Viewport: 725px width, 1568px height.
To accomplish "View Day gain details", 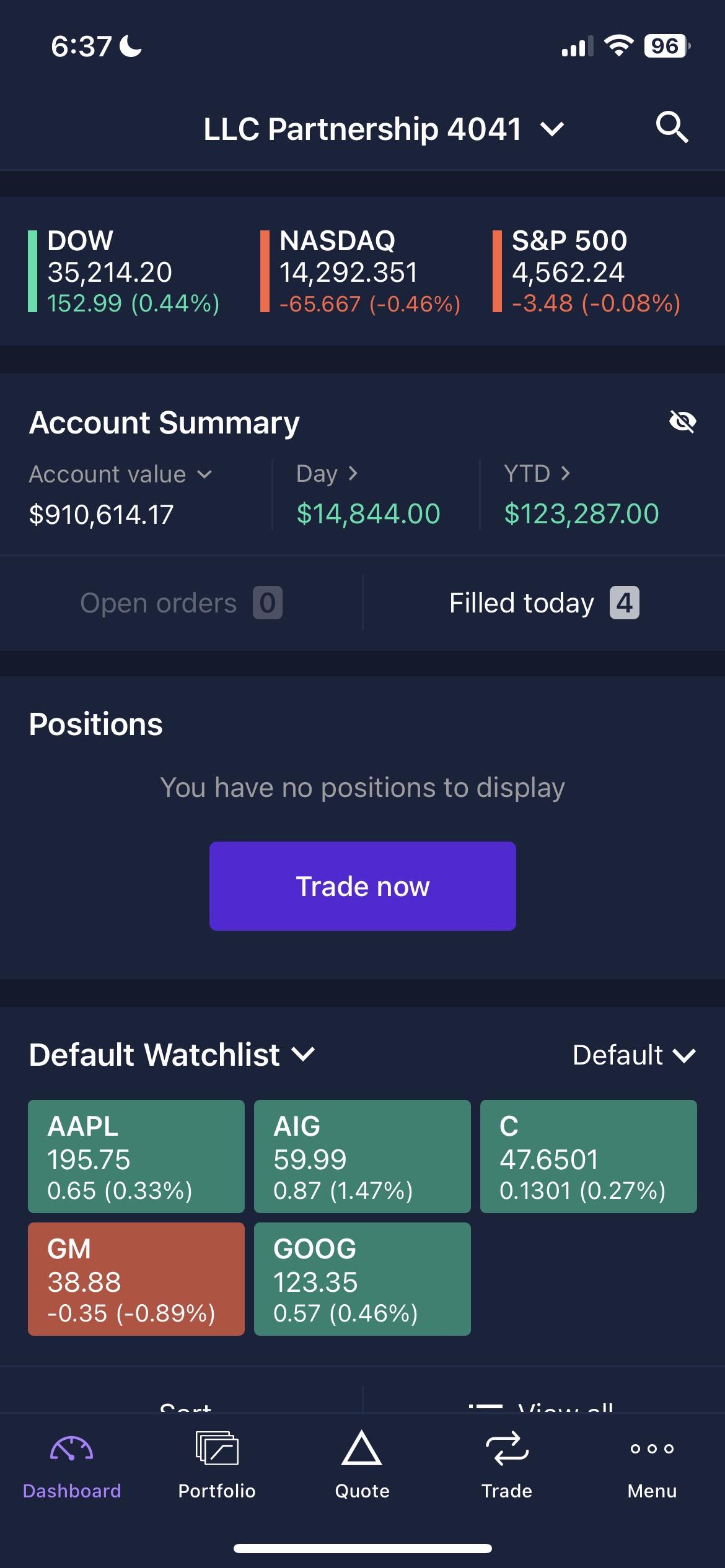I will click(x=327, y=474).
